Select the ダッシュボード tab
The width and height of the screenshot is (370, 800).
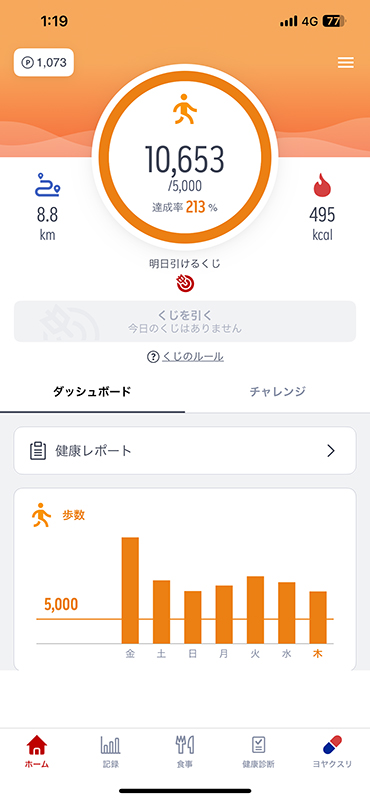(92, 392)
